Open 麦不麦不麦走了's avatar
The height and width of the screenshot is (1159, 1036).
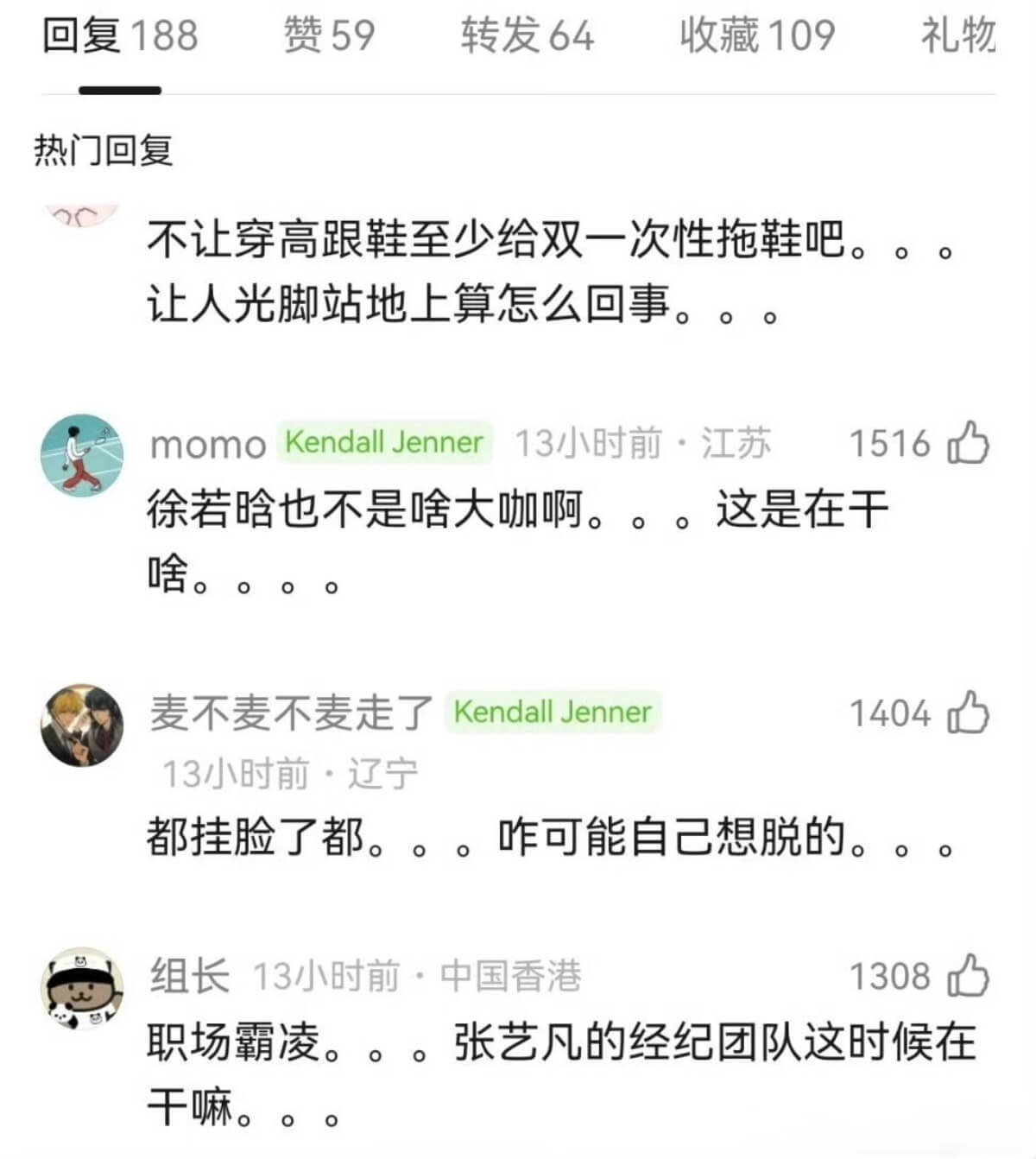pyautogui.click(x=82, y=725)
